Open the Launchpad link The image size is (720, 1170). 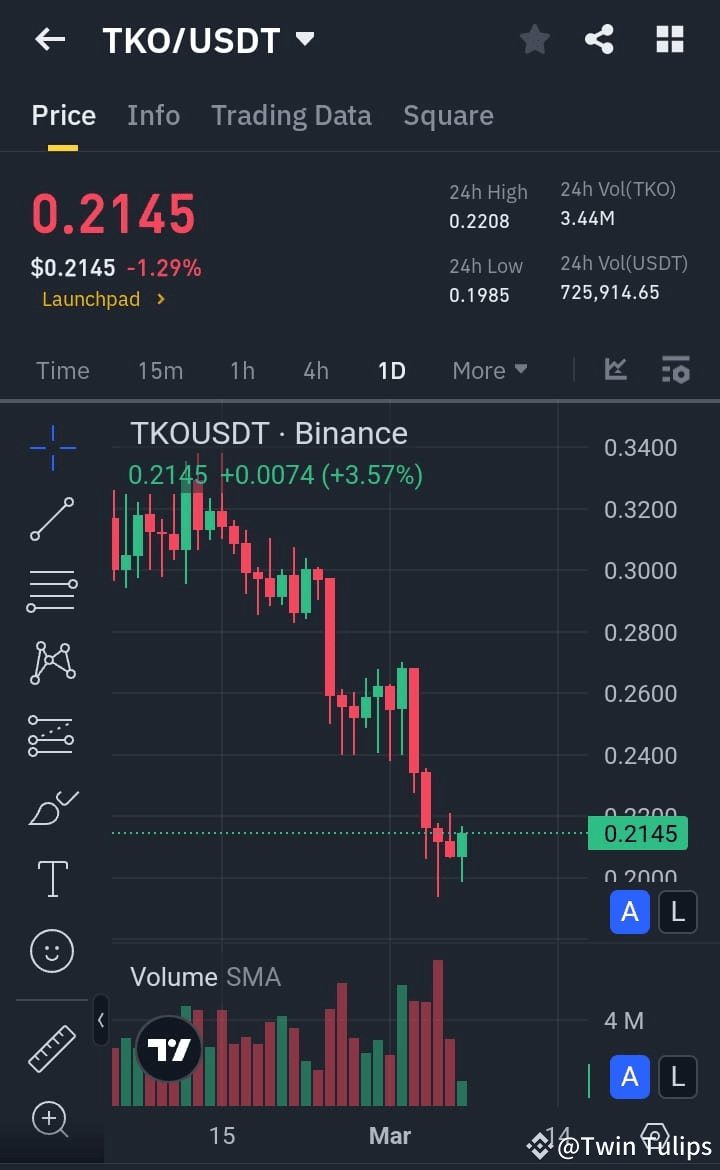click(91, 299)
